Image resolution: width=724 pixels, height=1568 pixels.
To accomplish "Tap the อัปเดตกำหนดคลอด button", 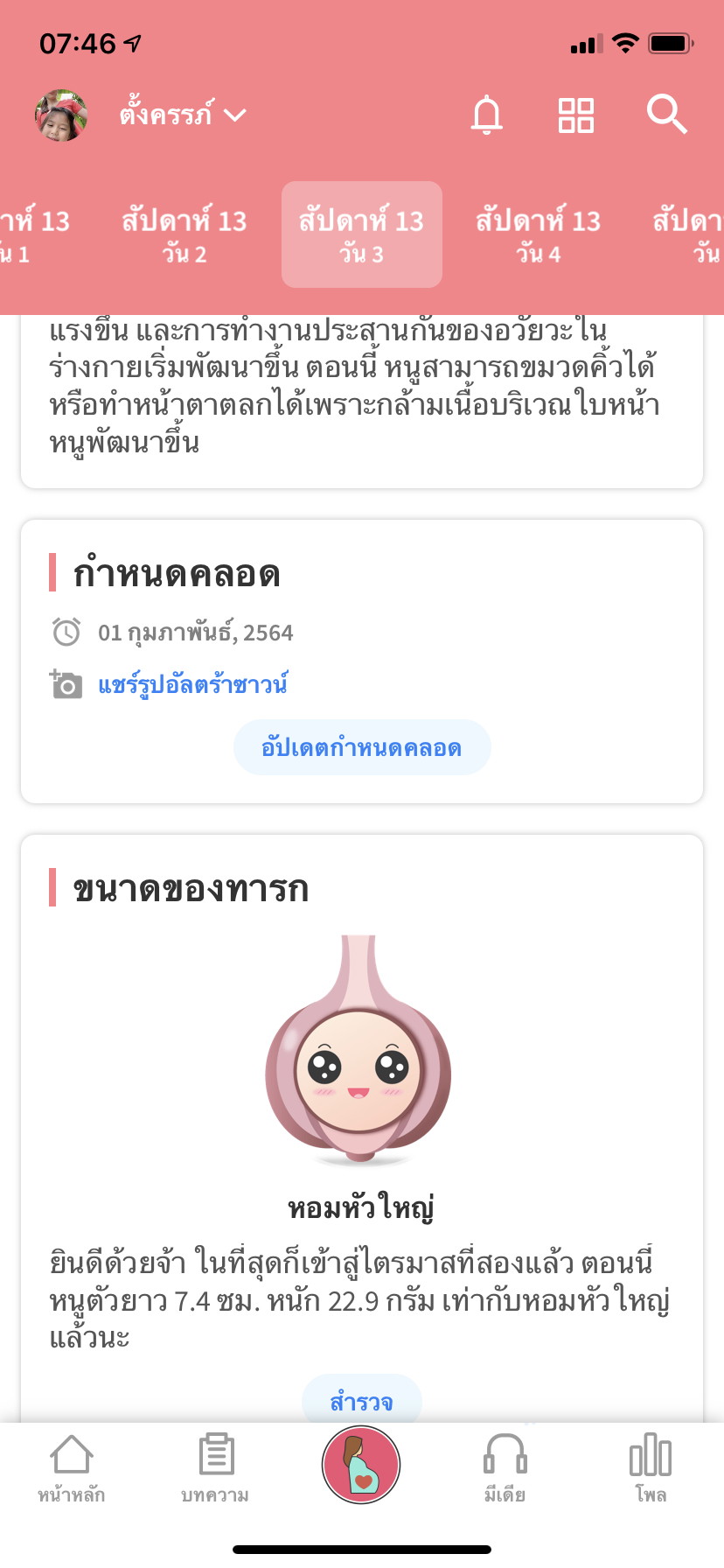I will [361, 747].
